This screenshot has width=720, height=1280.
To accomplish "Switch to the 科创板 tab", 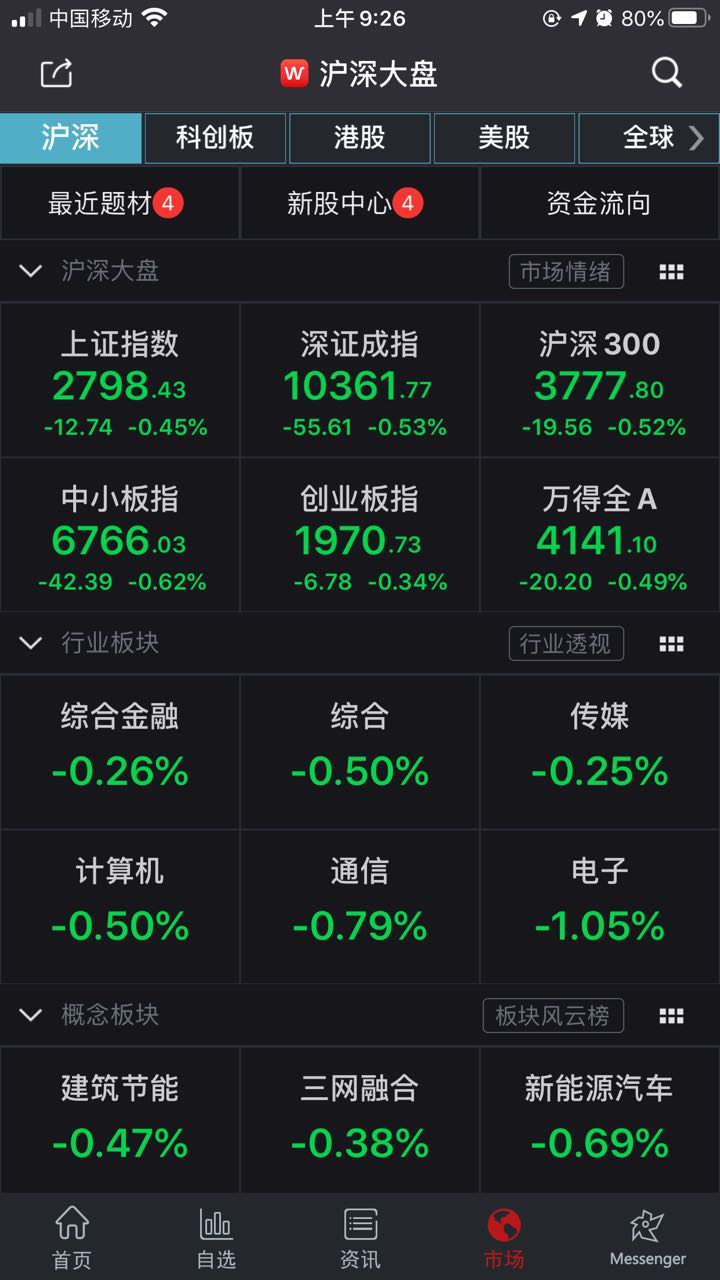I will pos(215,138).
